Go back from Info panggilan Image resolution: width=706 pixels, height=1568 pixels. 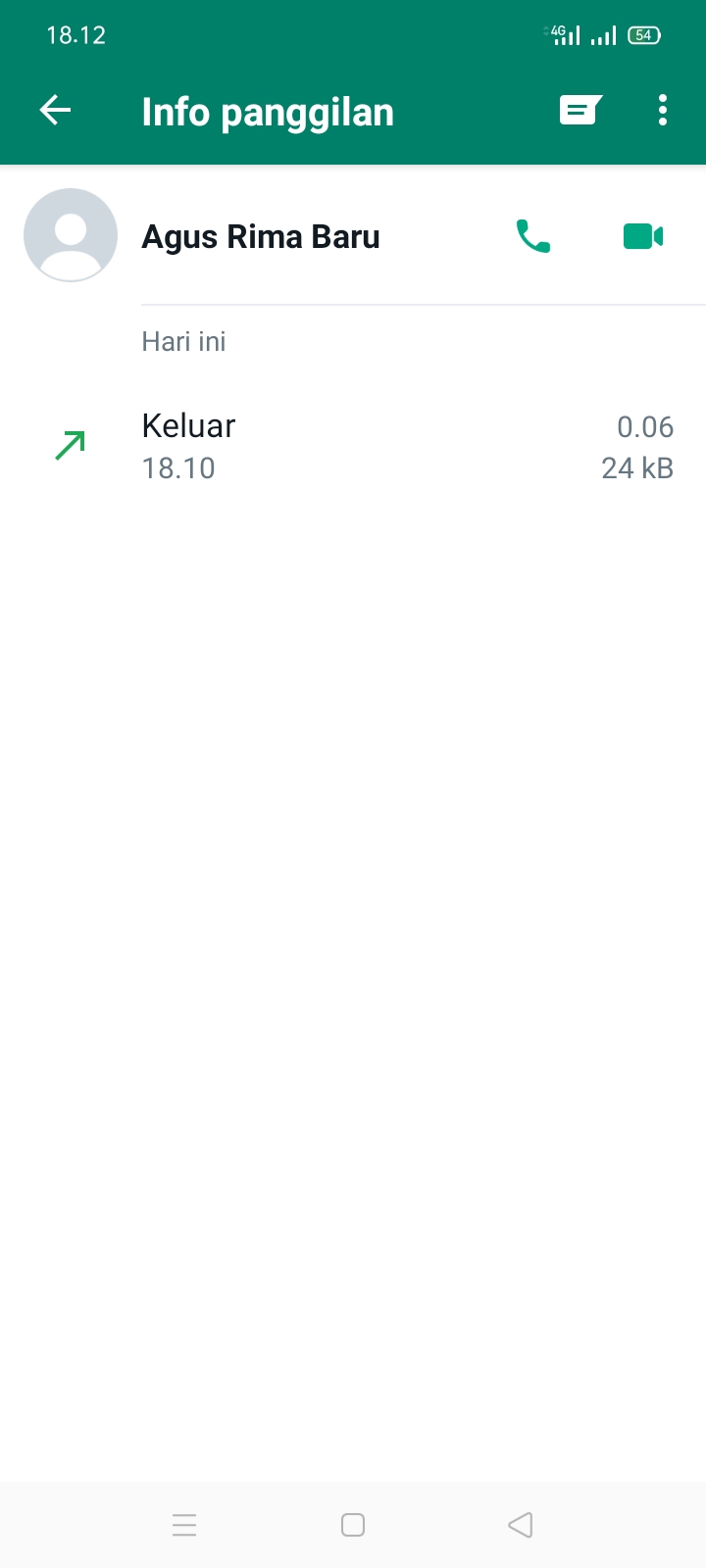click(56, 111)
